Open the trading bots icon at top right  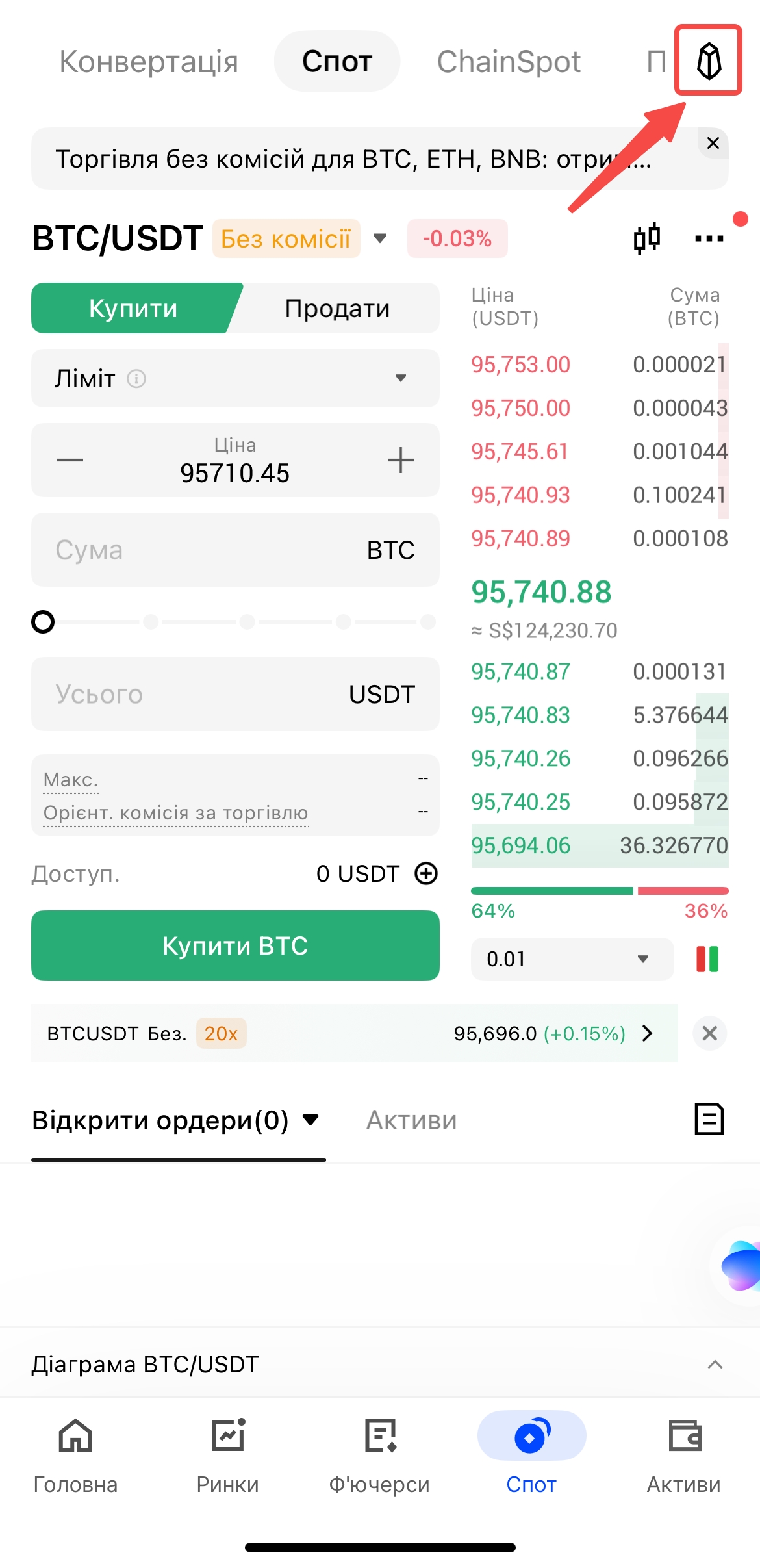click(x=709, y=61)
